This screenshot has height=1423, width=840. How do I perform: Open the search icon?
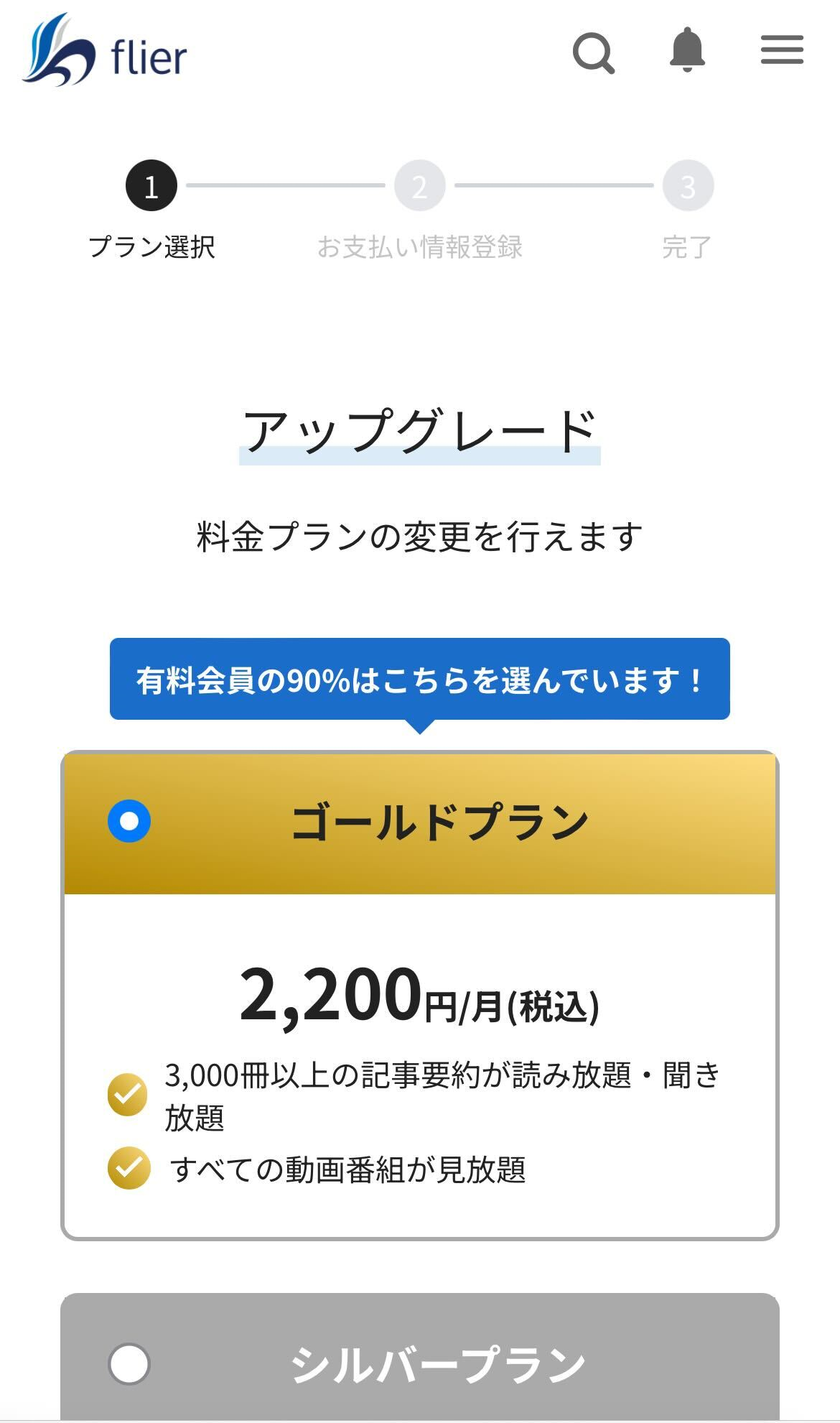pyautogui.click(x=593, y=52)
